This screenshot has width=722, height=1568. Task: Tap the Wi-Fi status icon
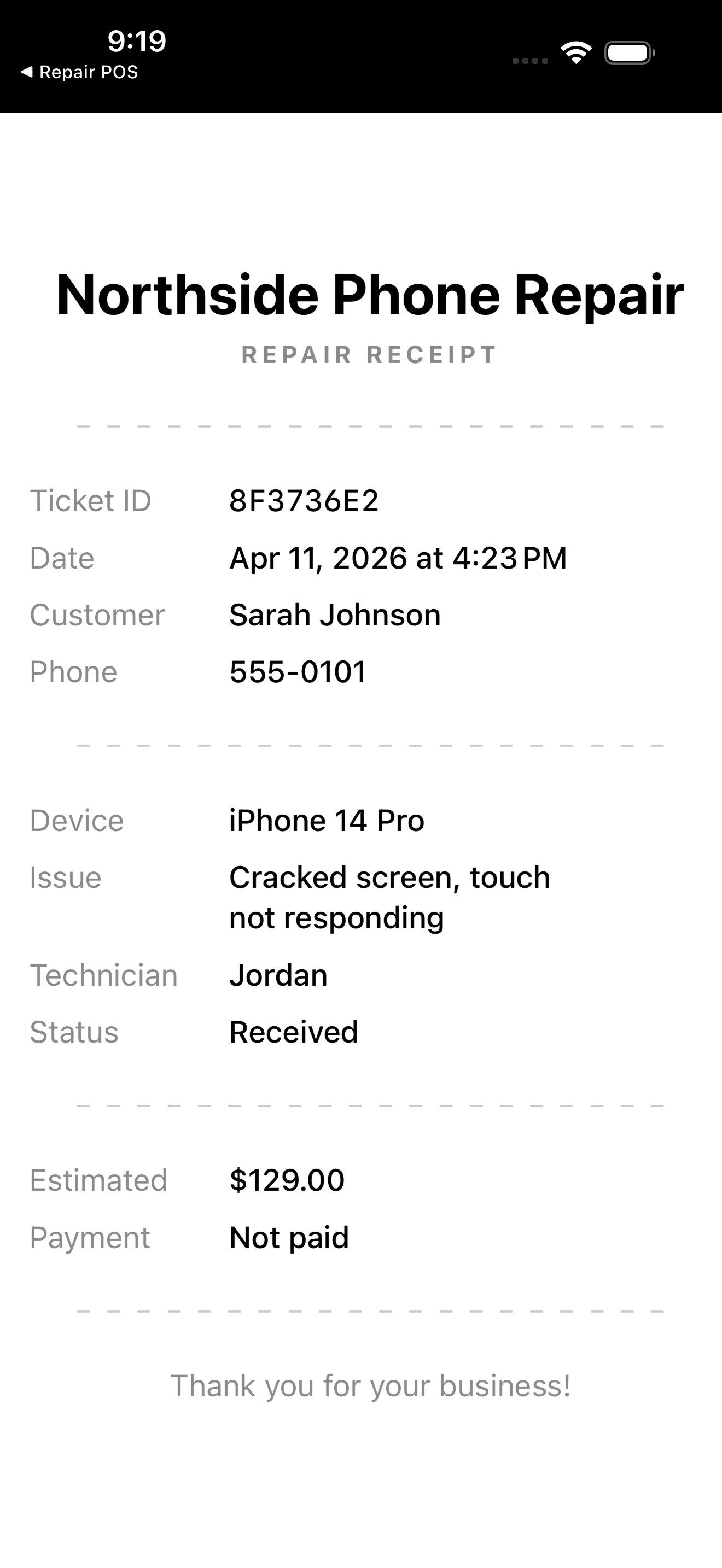(x=576, y=52)
